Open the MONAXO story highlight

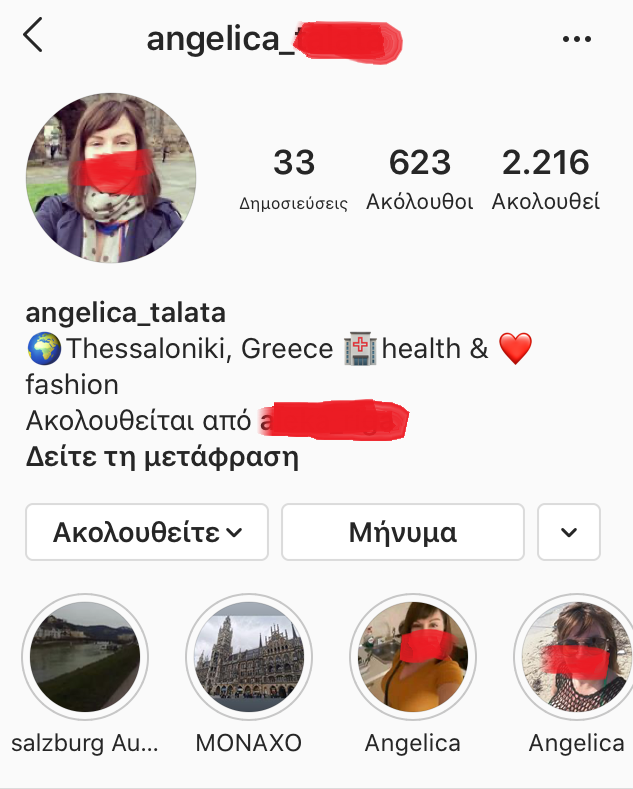248,657
